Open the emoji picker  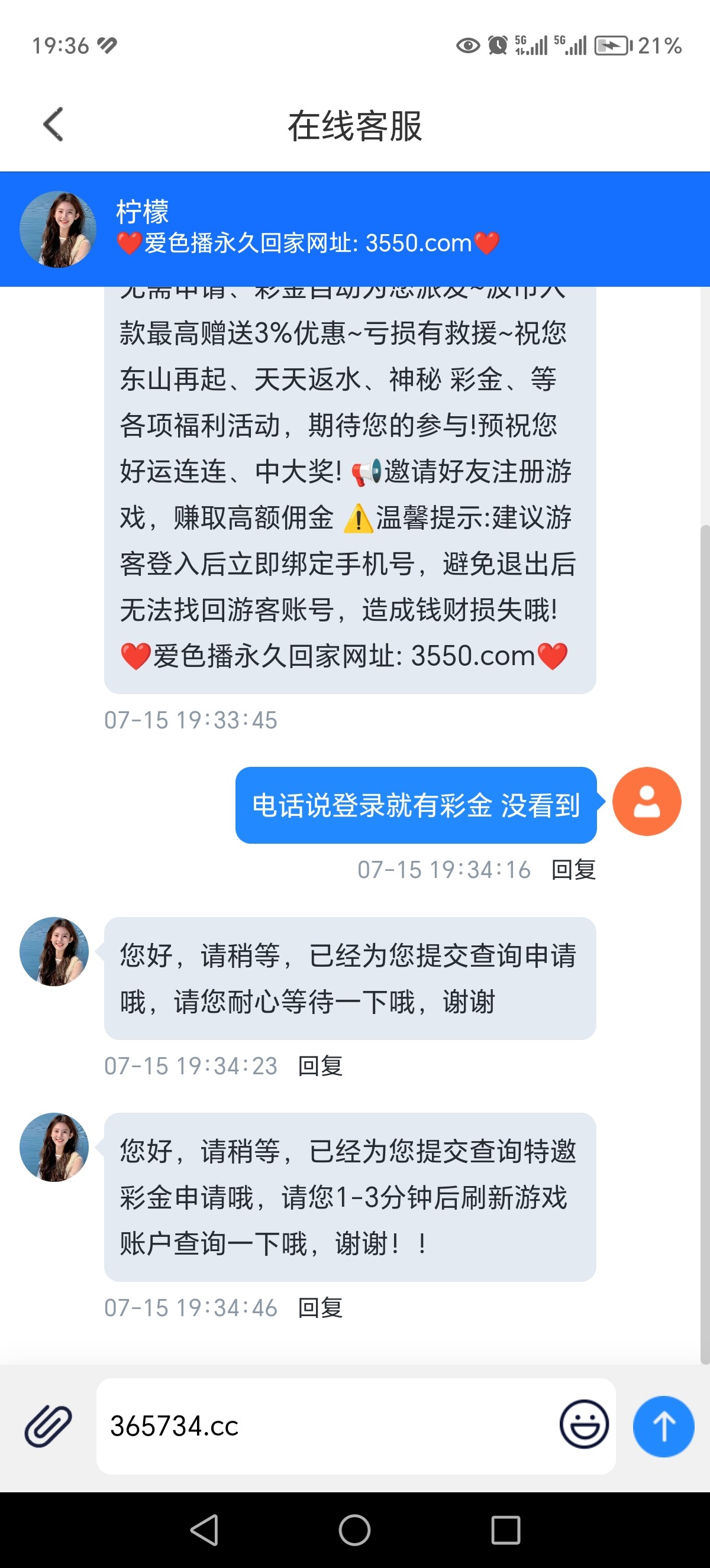click(583, 1424)
